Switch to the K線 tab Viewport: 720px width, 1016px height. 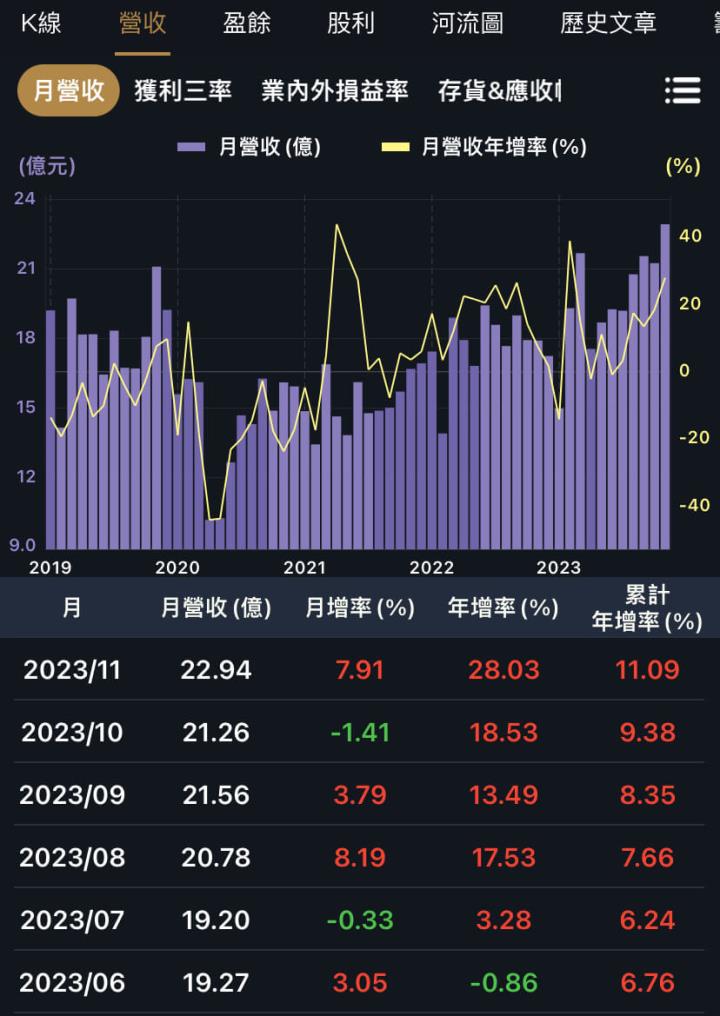pyautogui.click(x=40, y=23)
